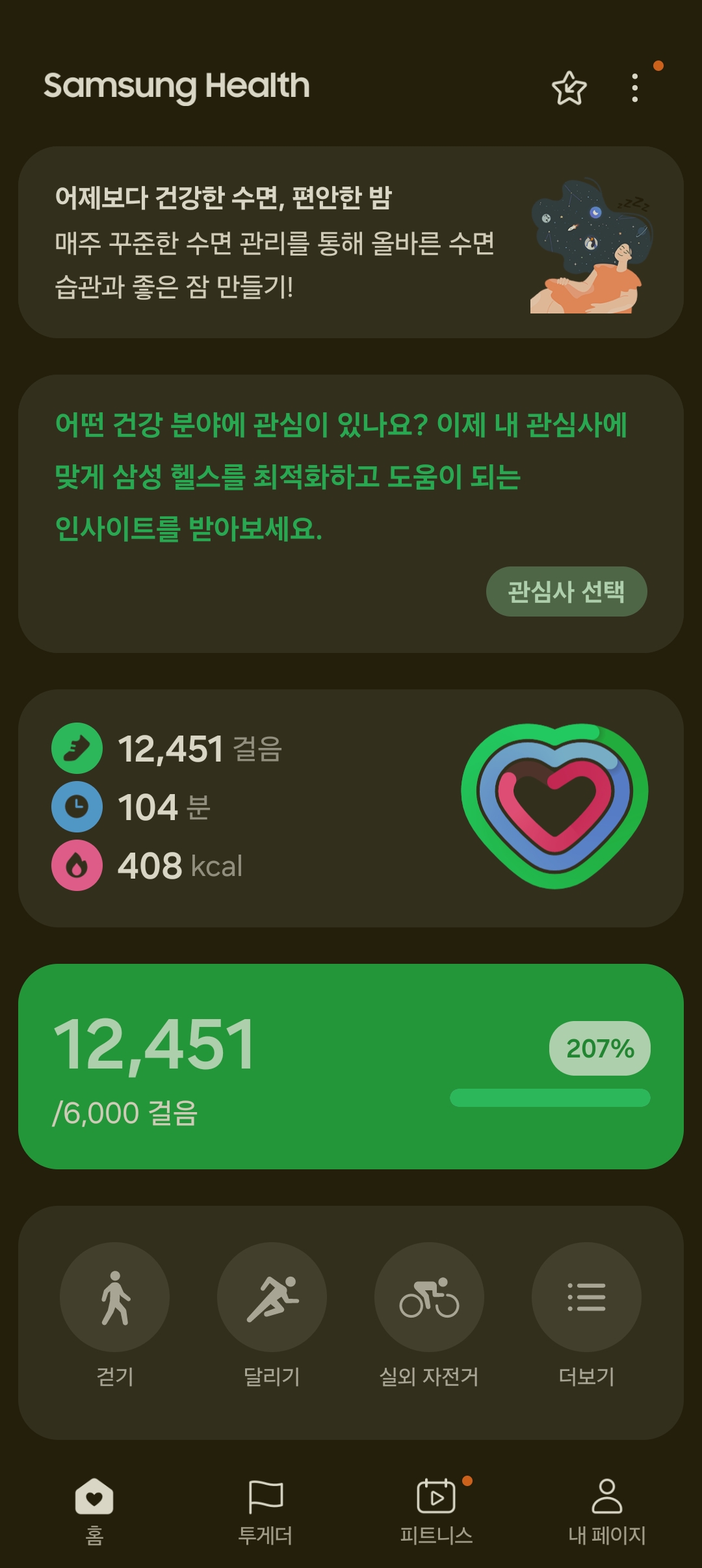702x1568 pixels.
Task: Switch to the 피트니스 tab
Action: pyautogui.click(x=436, y=1511)
